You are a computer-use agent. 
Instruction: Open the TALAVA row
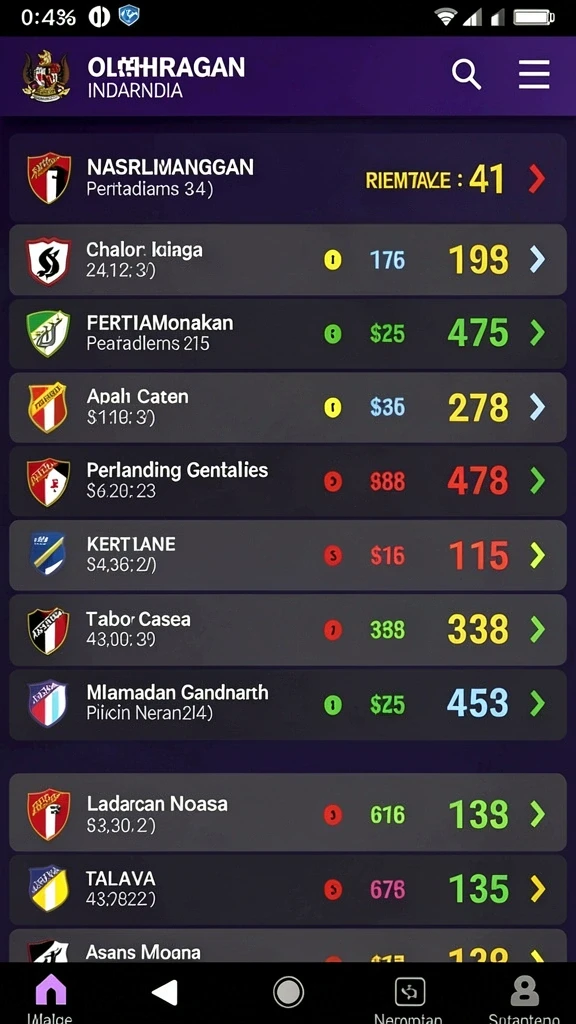click(x=288, y=889)
